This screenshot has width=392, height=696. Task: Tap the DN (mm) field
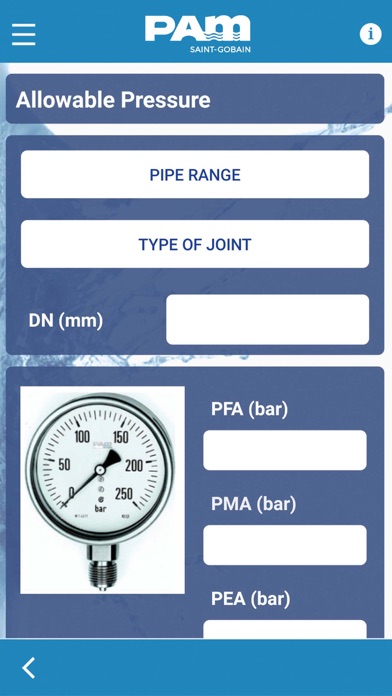(x=267, y=320)
